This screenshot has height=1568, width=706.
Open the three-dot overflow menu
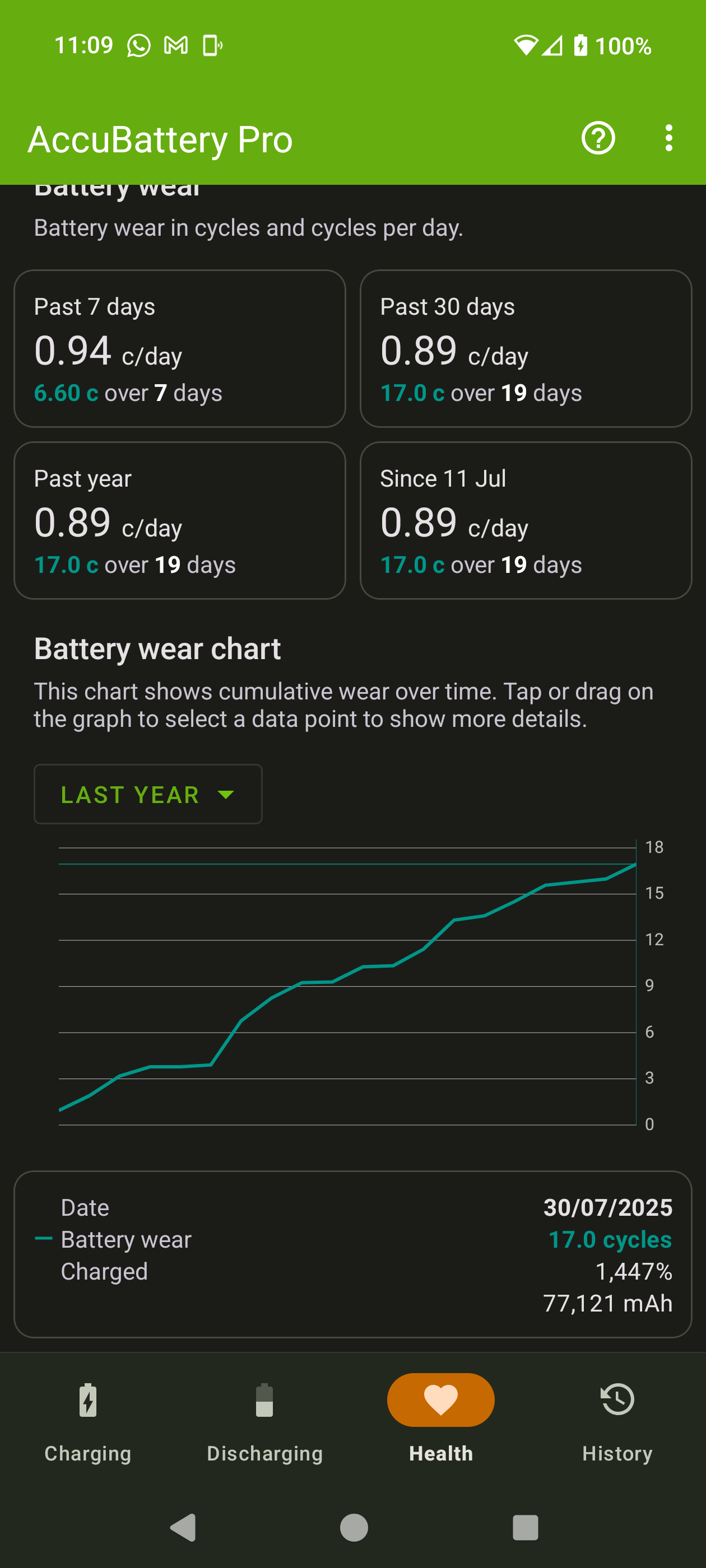pos(669,139)
